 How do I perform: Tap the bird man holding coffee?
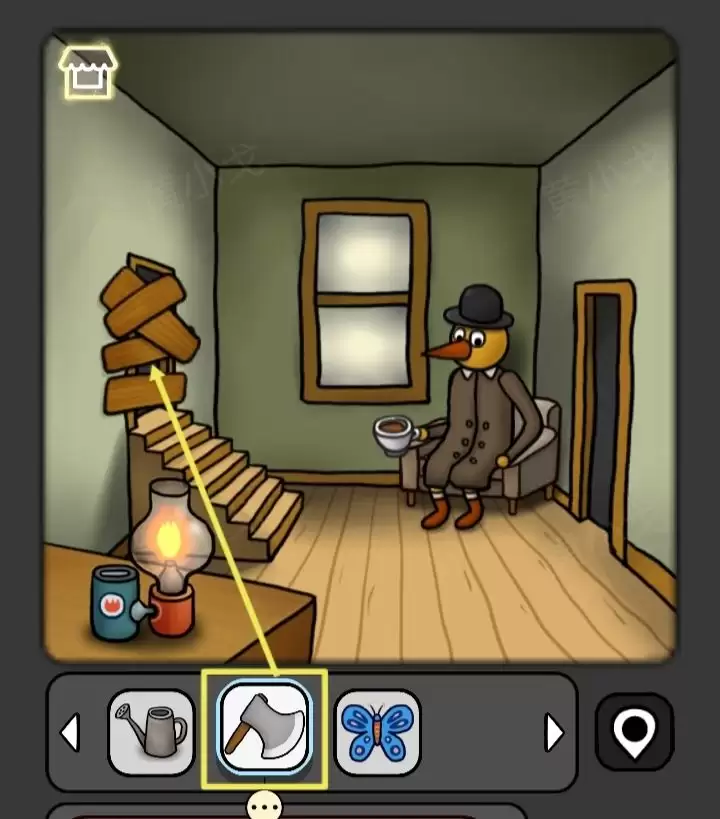coord(470,407)
